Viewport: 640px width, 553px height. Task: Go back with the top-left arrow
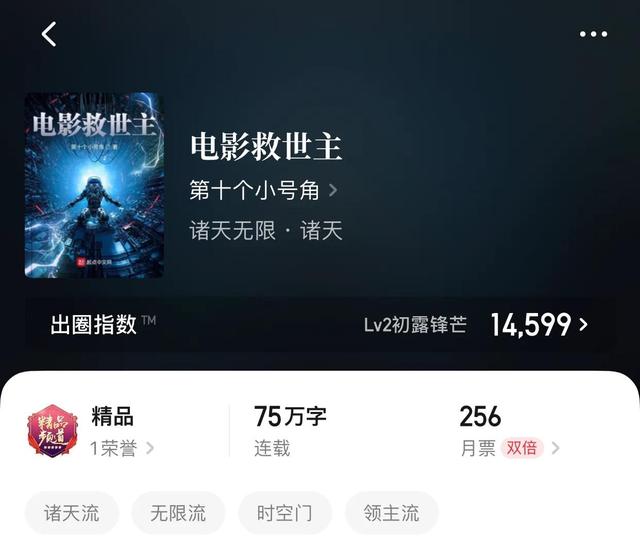[x=49, y=34]
